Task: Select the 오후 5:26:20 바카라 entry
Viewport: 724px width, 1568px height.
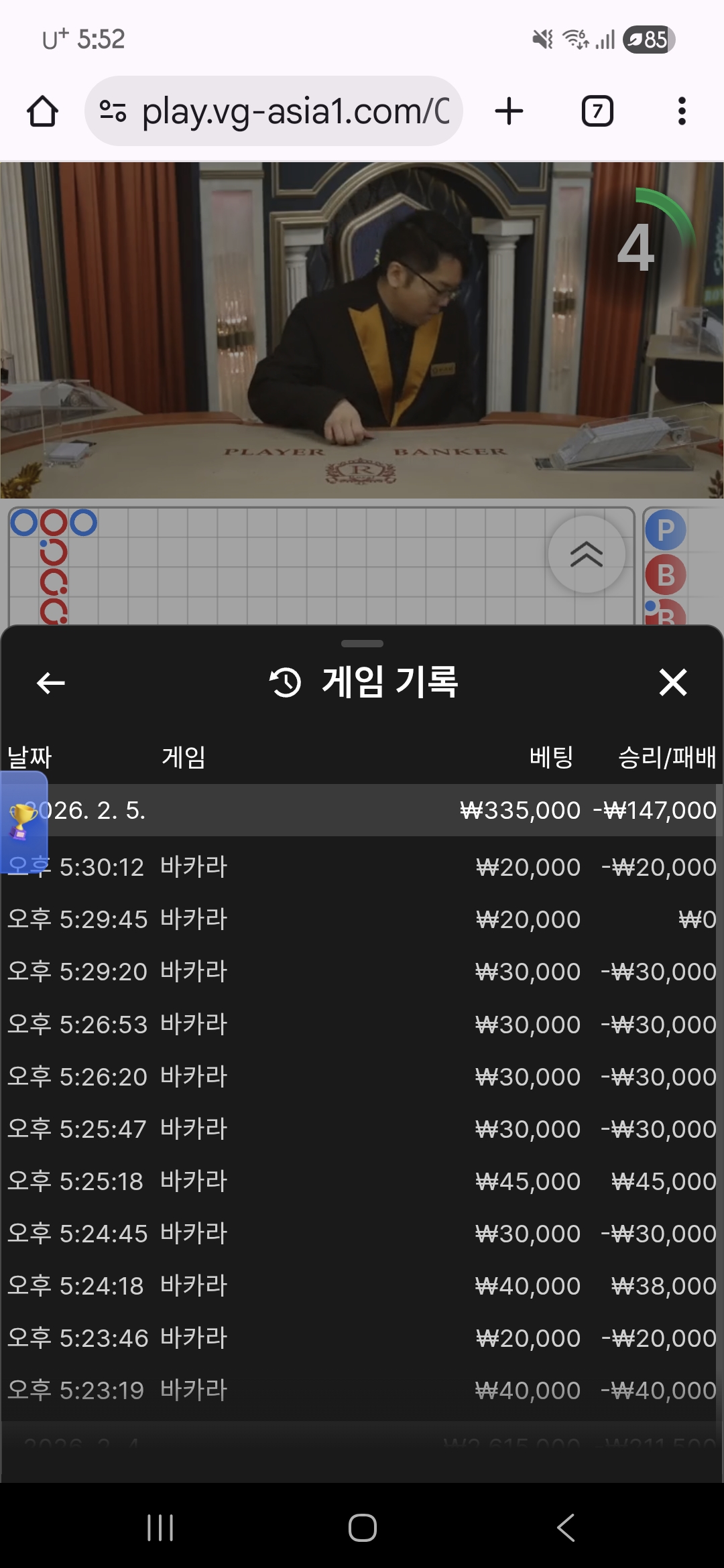Action: pyautogui.click(x=362, y=1077)
